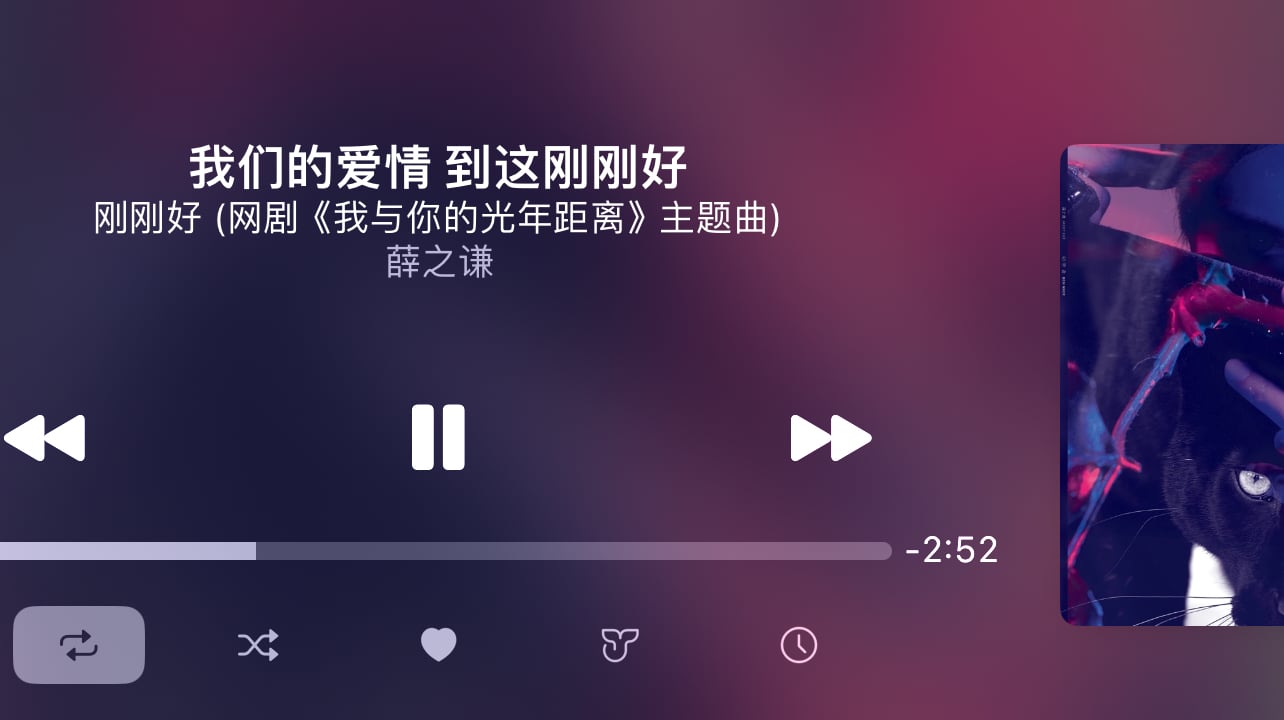Like this song with the heart icon

click(x=438, y=645)
